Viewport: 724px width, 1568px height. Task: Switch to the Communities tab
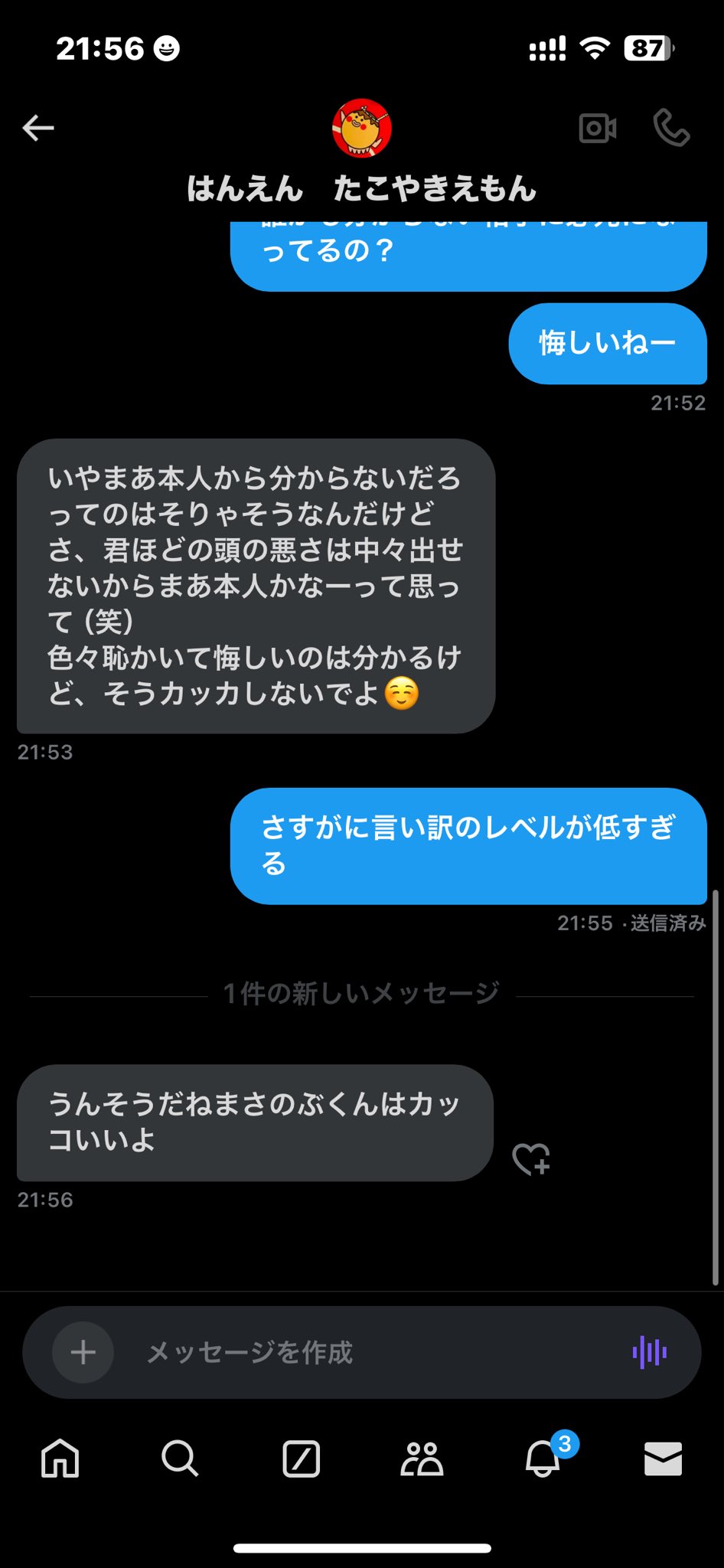tap(422, 1458)
